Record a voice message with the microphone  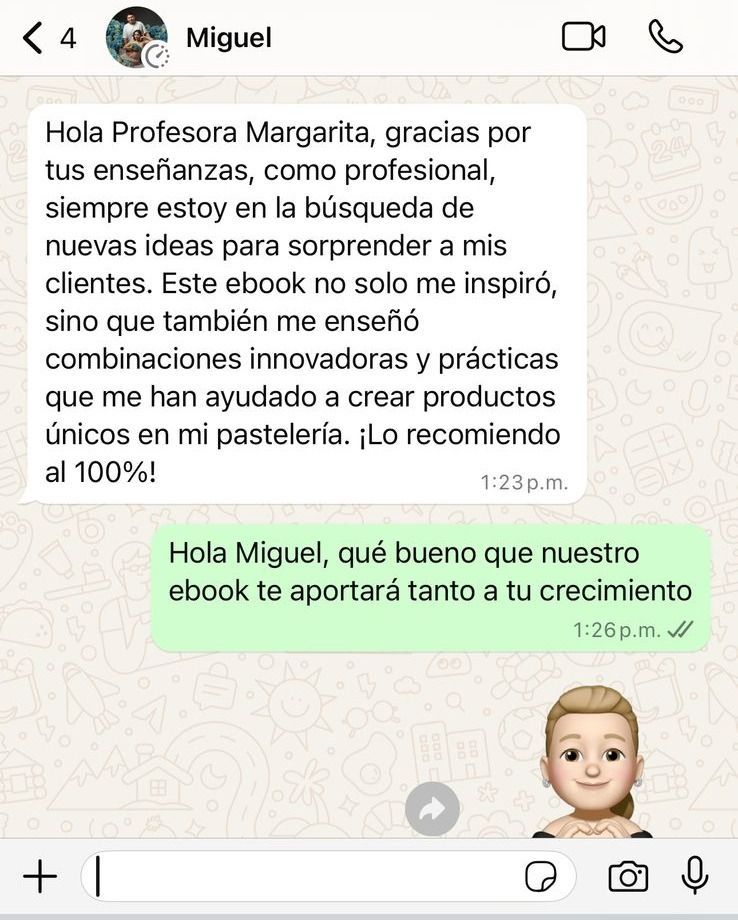click(x=695, y=876)
